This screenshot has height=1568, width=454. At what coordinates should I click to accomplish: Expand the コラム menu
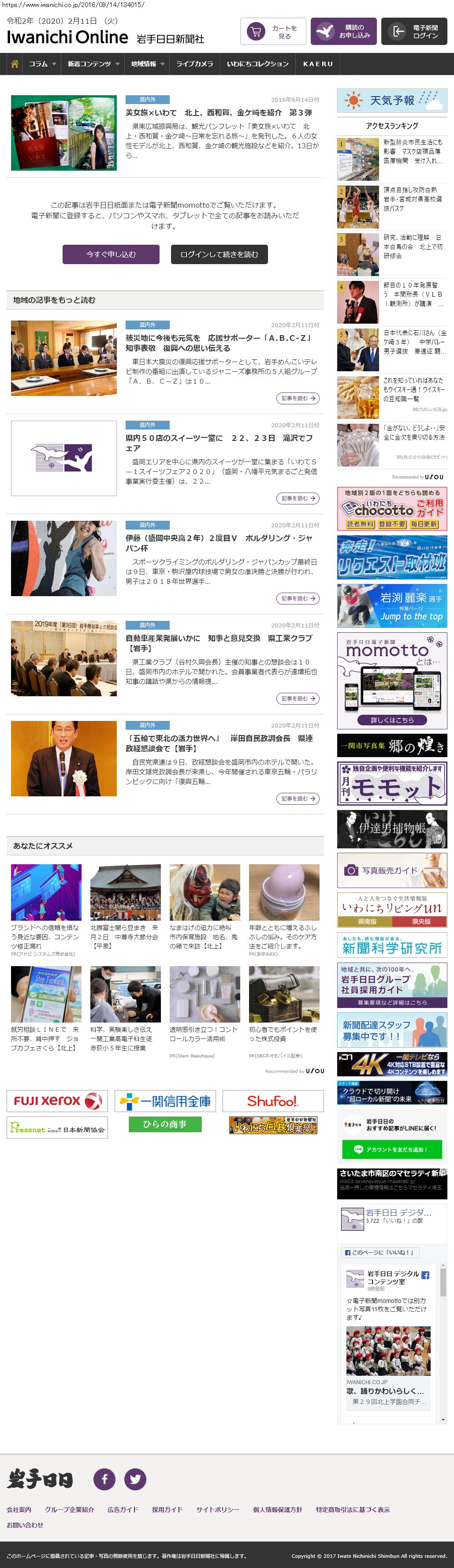click(x=42, y=64)
